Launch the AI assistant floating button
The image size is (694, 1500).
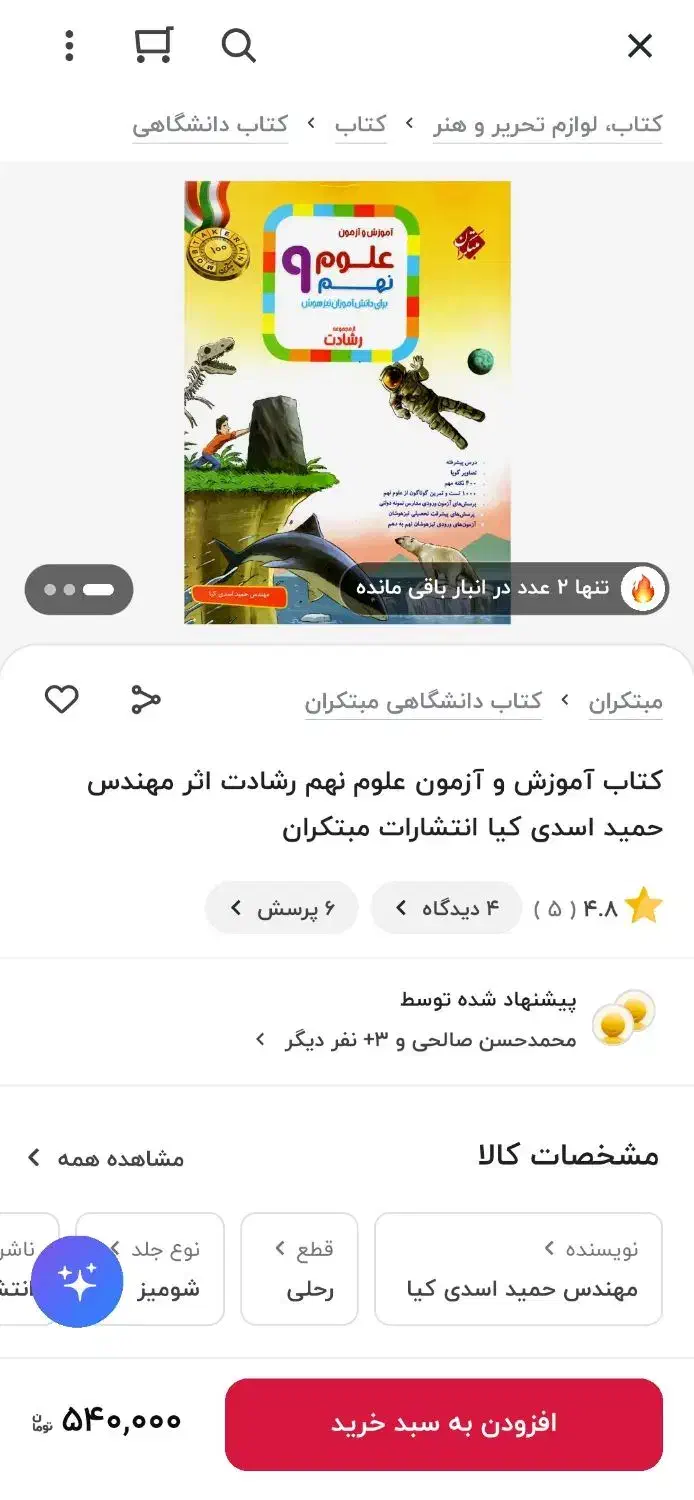tap(77, 1281)
